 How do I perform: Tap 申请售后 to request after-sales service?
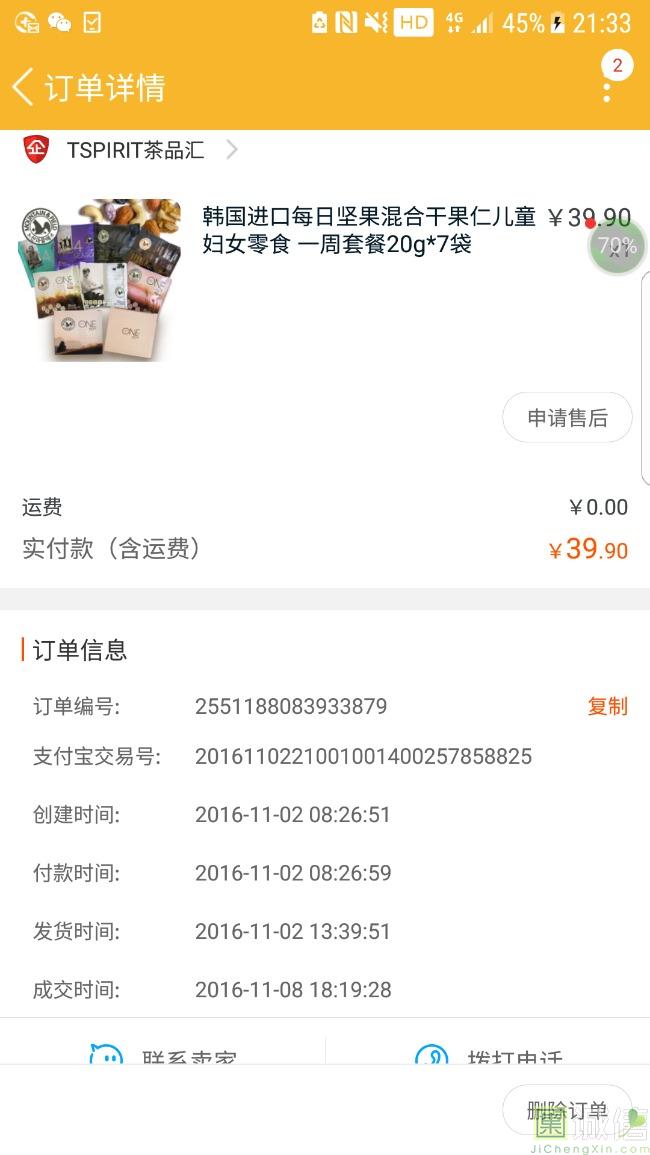click(x=567, y=418)
